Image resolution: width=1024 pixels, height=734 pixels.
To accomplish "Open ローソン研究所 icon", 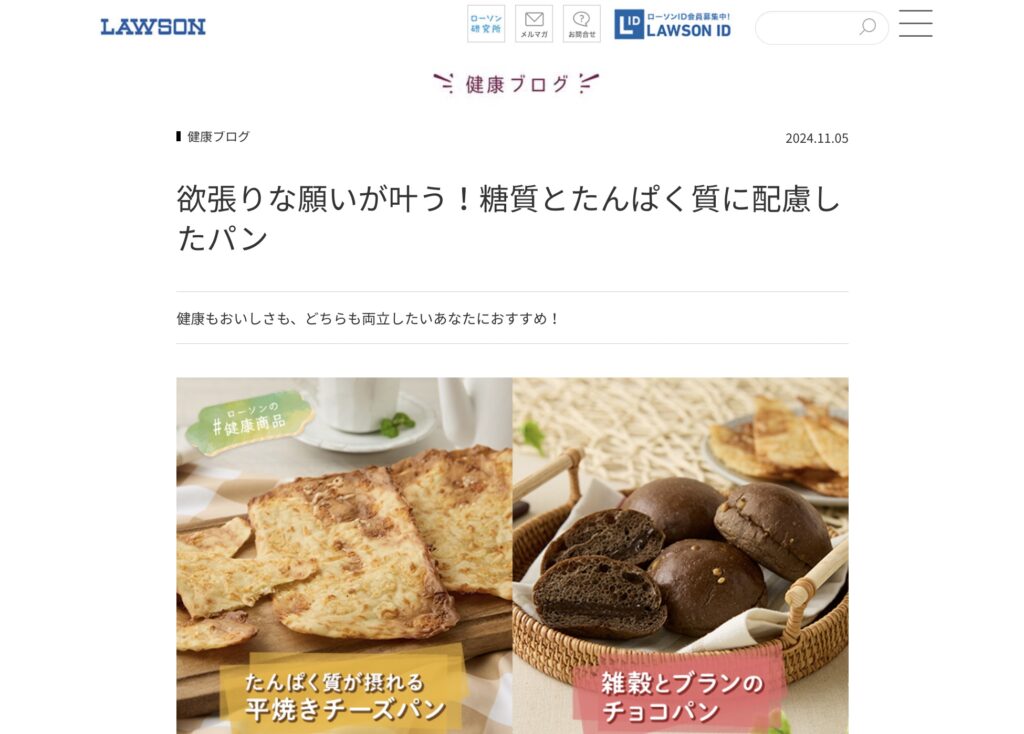I will [x=486, y=24].
